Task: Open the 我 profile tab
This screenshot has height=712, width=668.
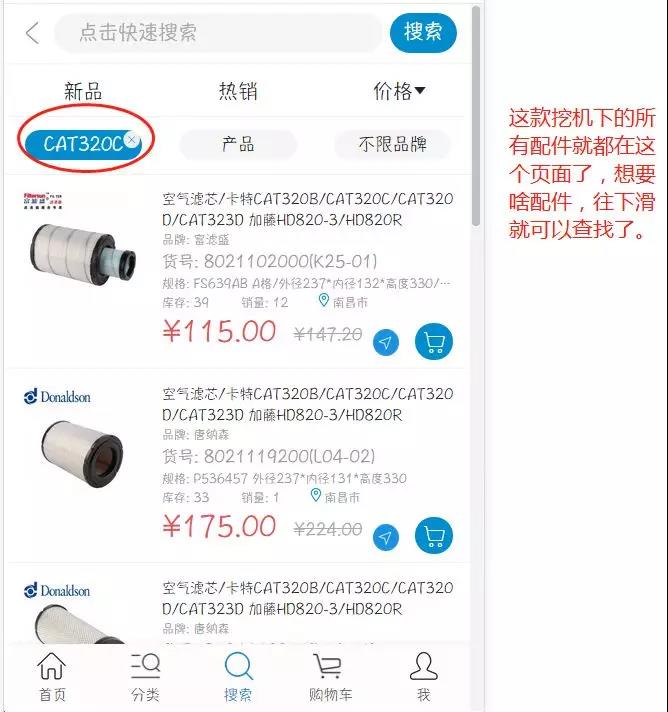Action: coord(423,676)
